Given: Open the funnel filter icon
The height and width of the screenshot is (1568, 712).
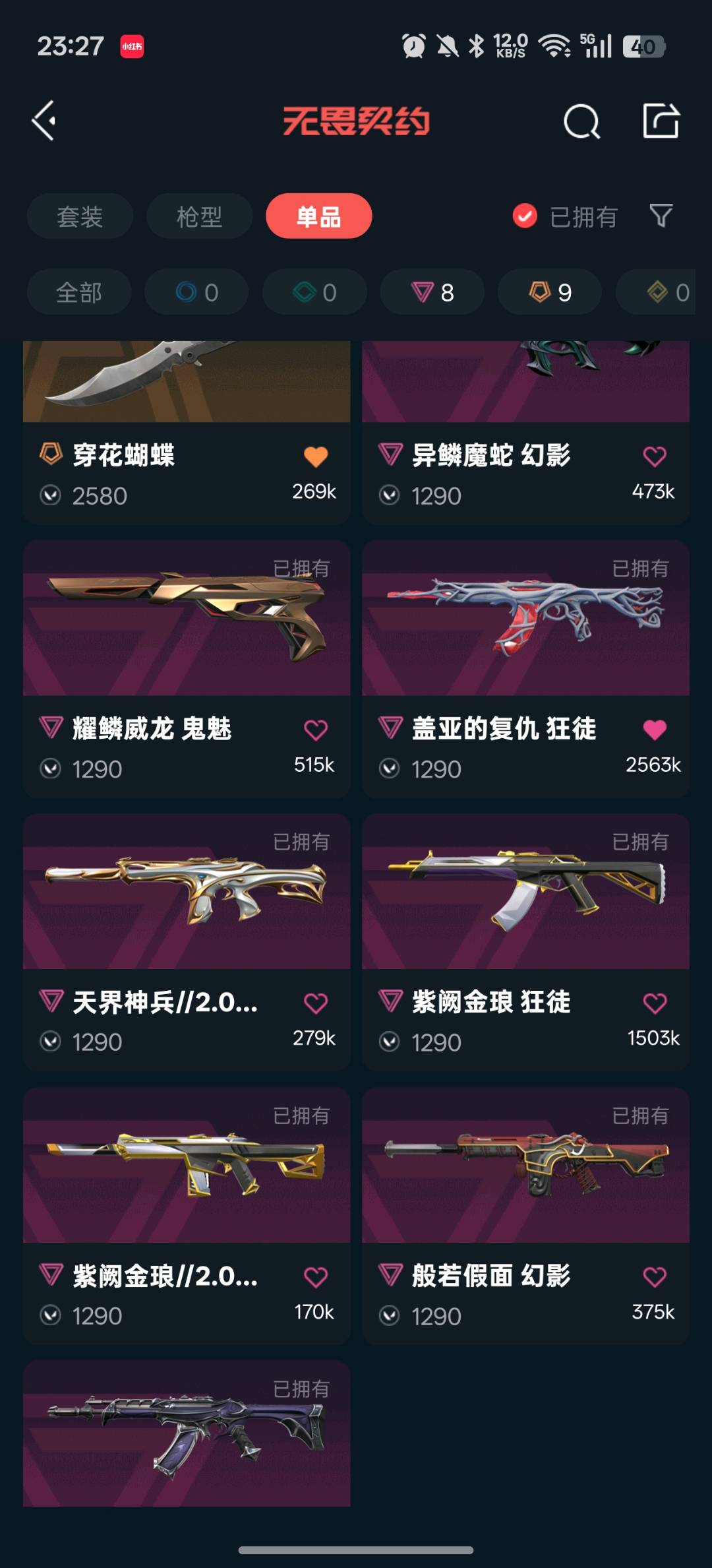Looking at the screenshot, I should [661, 216].
